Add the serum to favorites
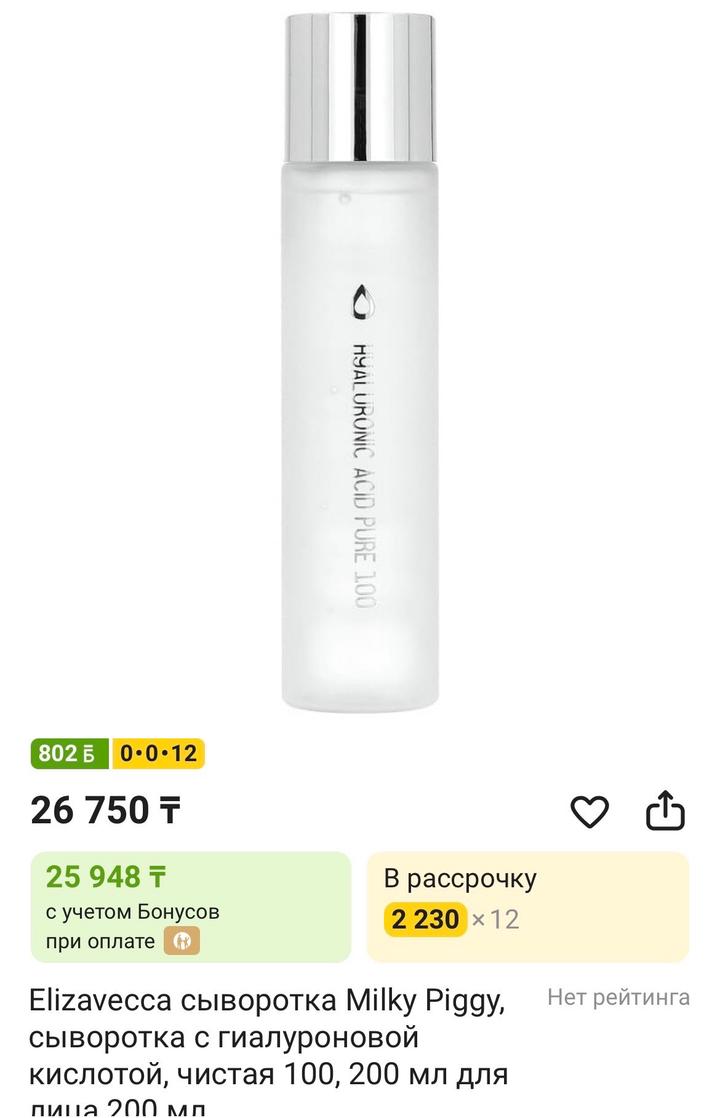720x1118 pixels. (x=589, y=811)
